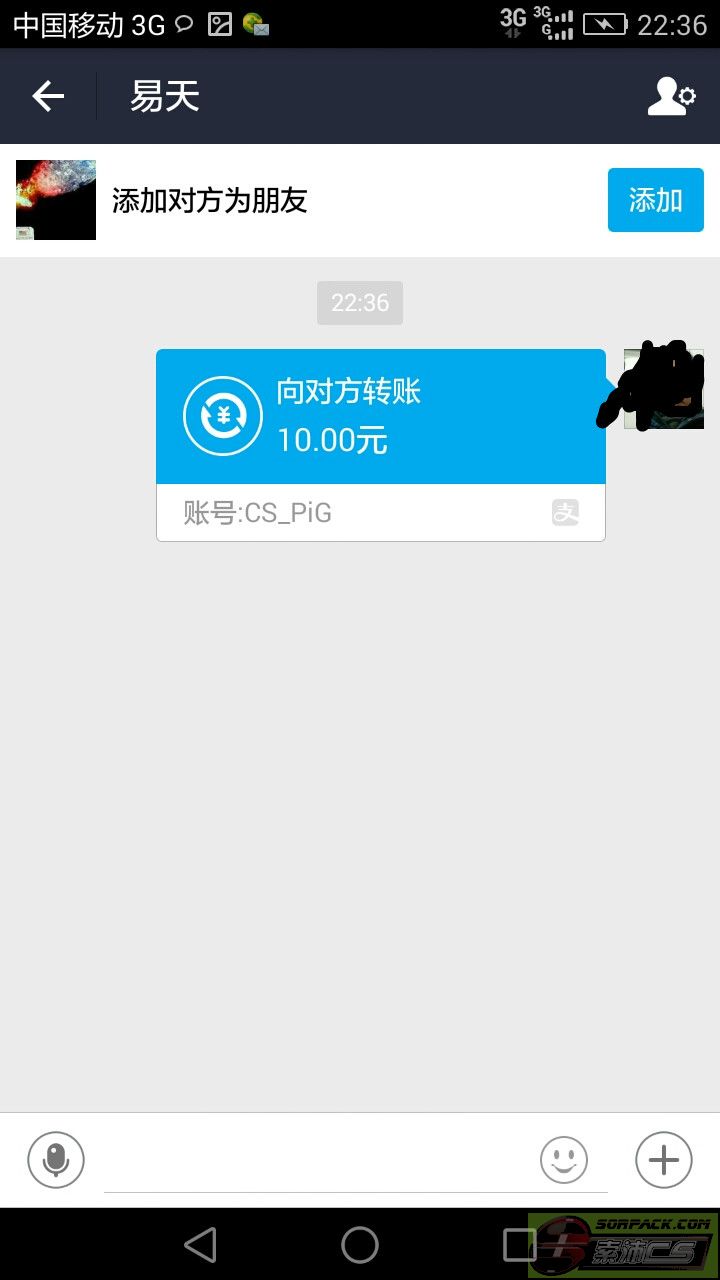Open 易天's profile picture thumbnail
Viewport: 720px width, 1280px height.
coord(56,200)
